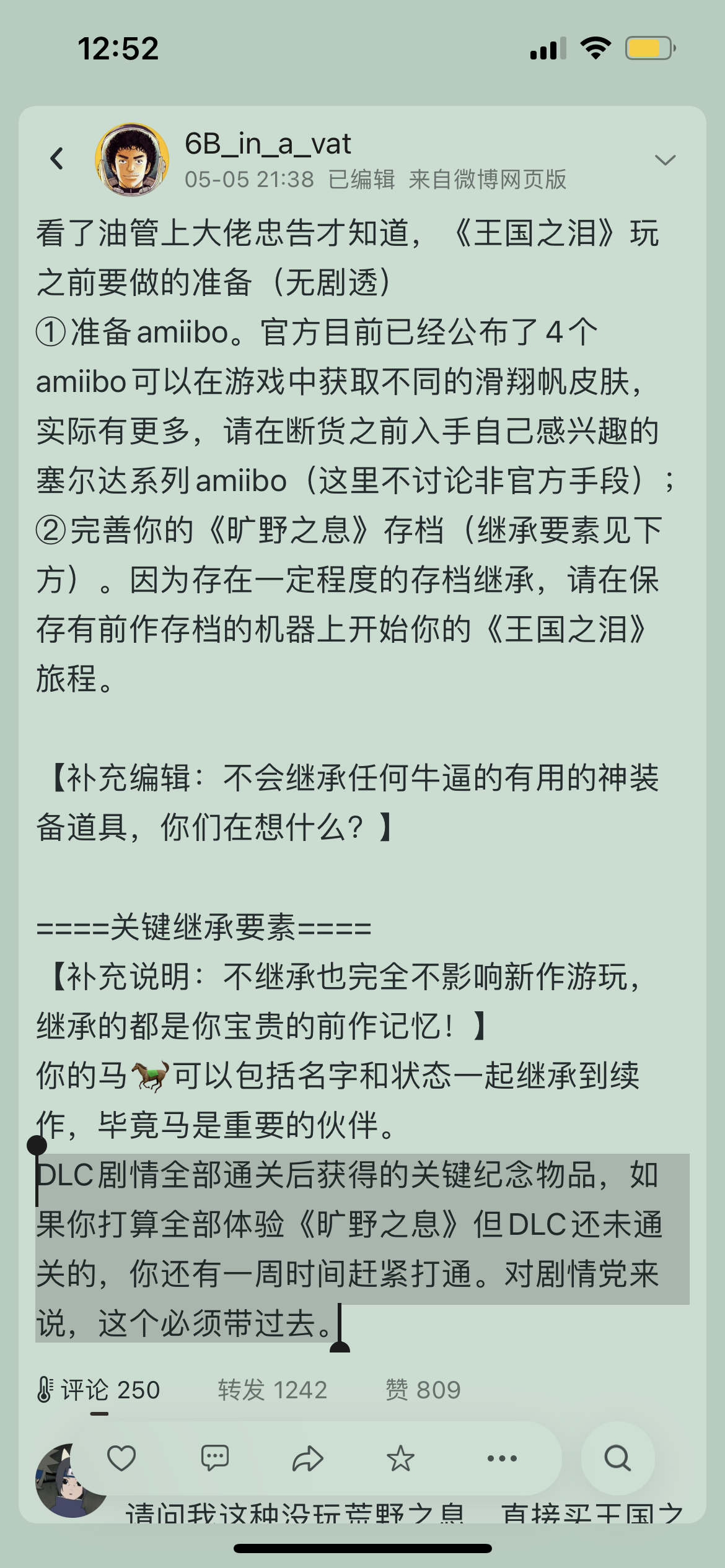Open the comment bubble icon

[x=215, y=1458]
